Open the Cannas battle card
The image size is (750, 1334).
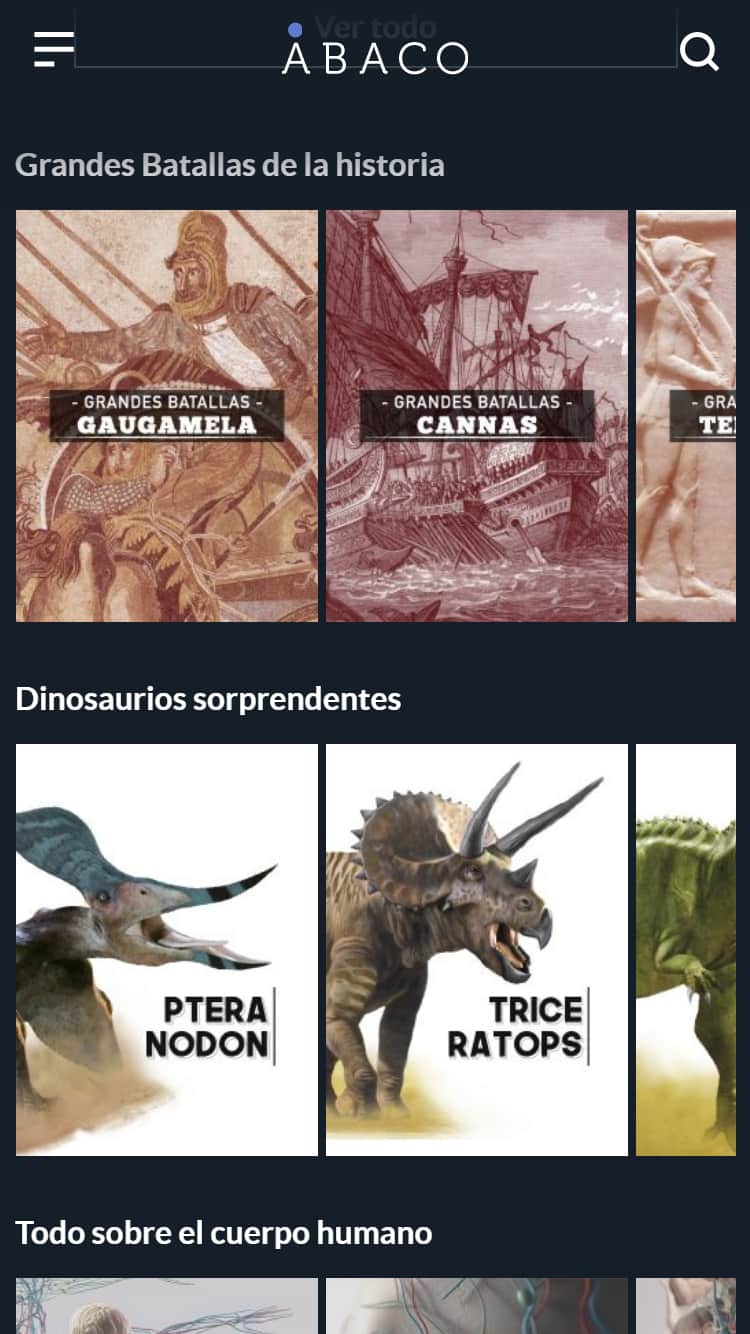pyautogui.click(x=477, y=415)
